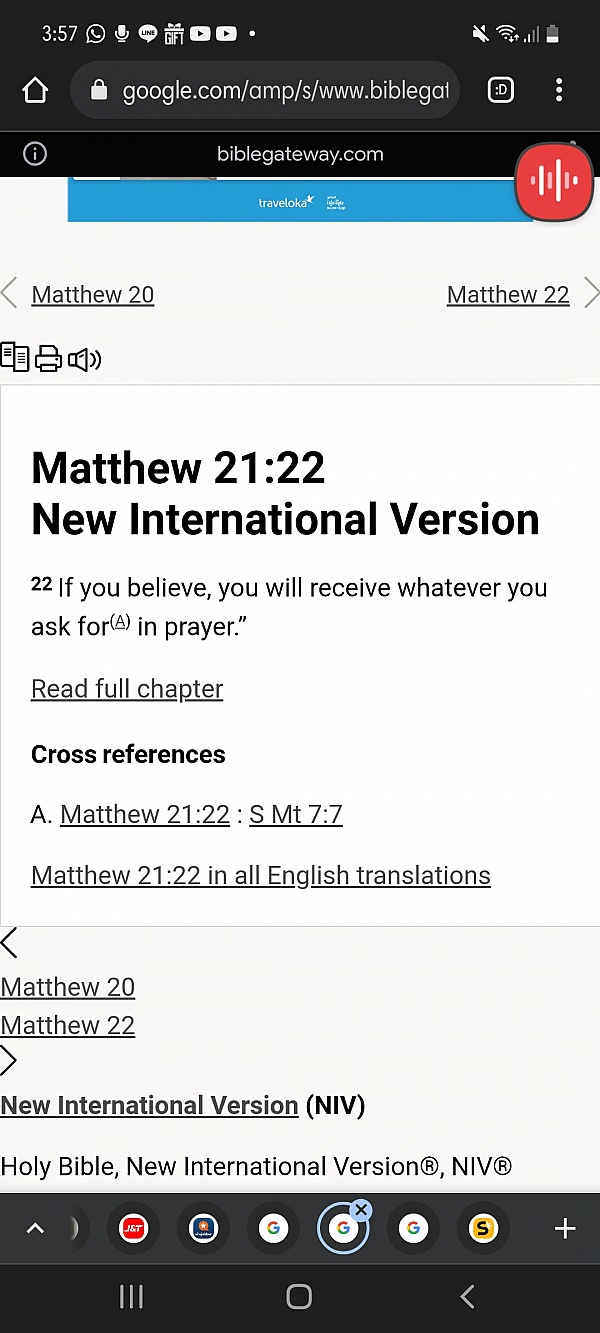
Task: Open Read full chapter link
Action: pos(127,689)
